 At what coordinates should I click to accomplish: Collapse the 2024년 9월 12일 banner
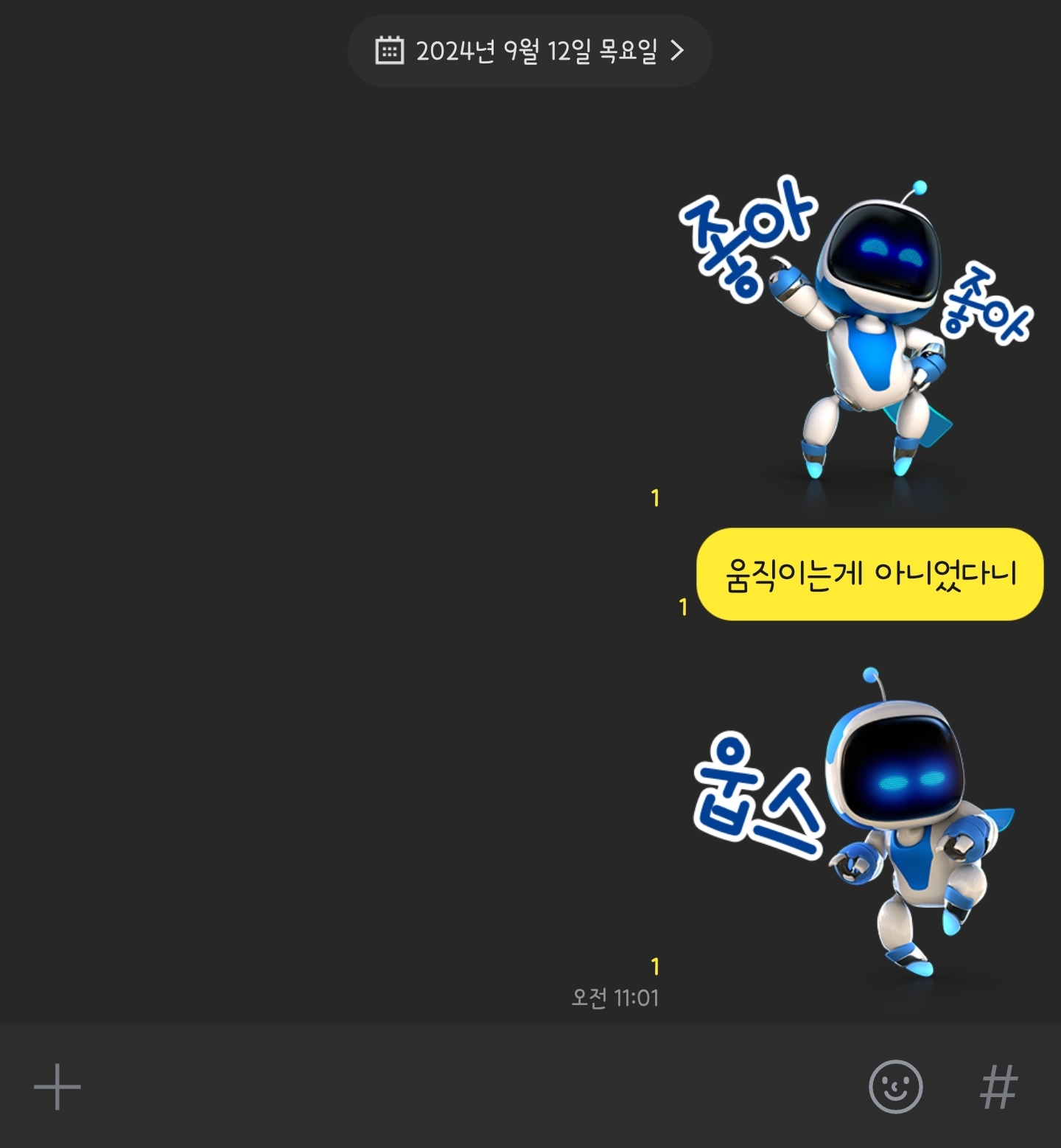(x=529, y=51)
